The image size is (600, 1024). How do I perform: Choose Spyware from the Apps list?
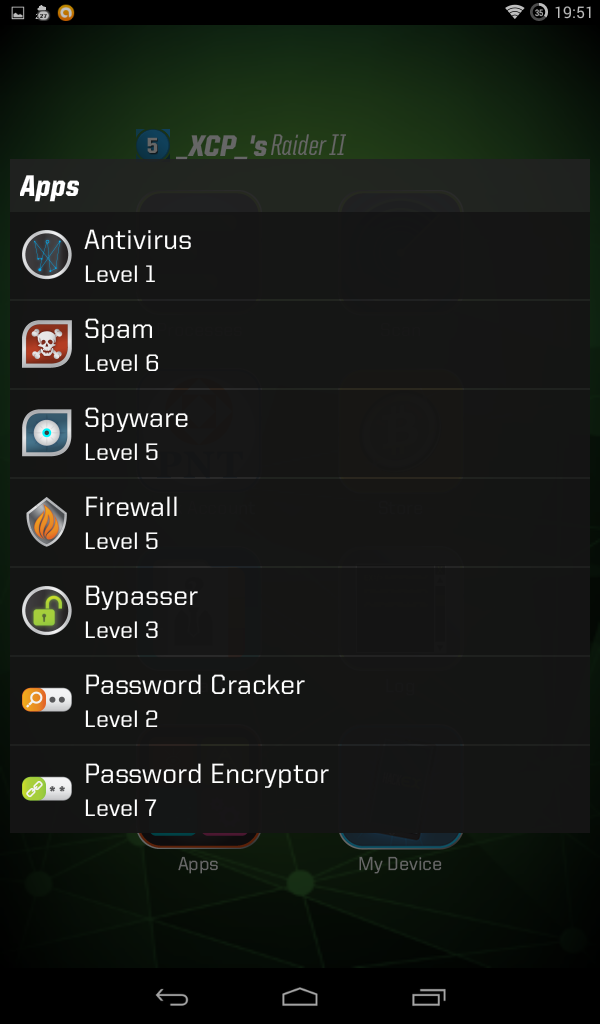(x=300, y=434)
